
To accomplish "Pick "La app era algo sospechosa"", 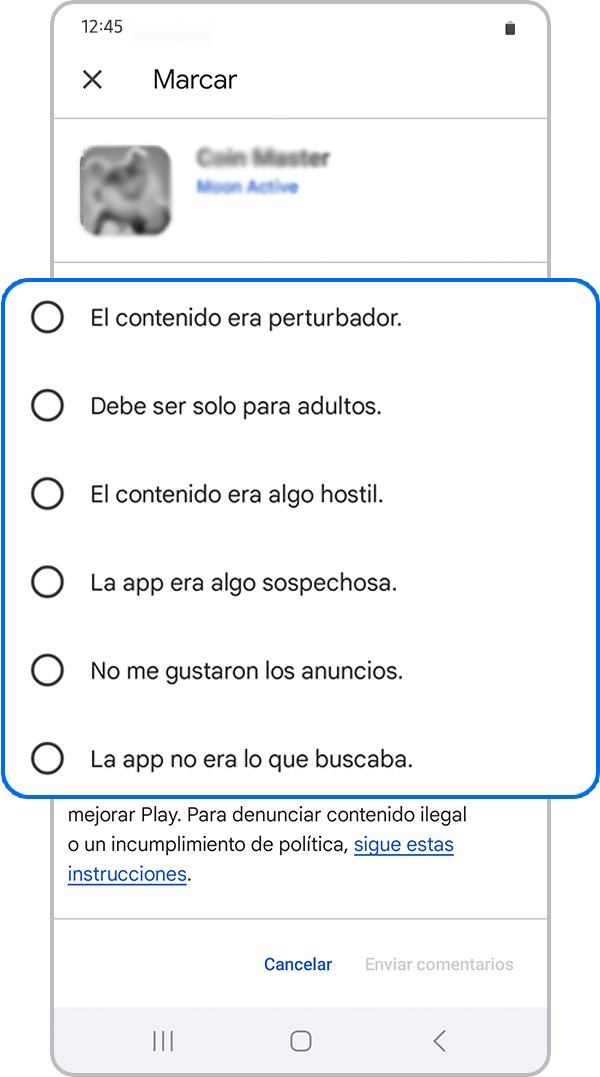I will click(x=48, y=582).
